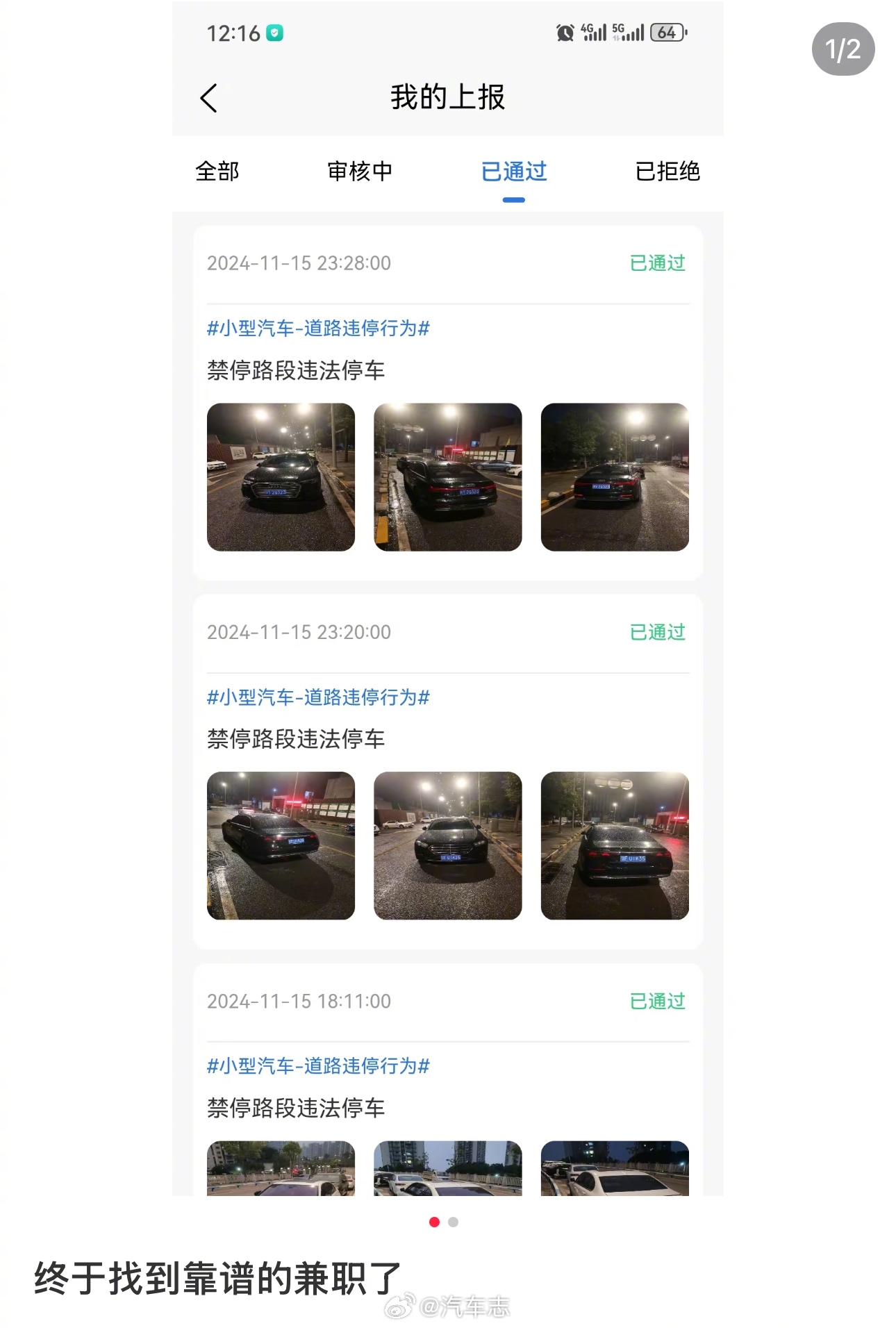Viewport: 896px width, 1328px height.
Task: View second photo of the 23:20:00 report
Action: (x=447, y=845)
